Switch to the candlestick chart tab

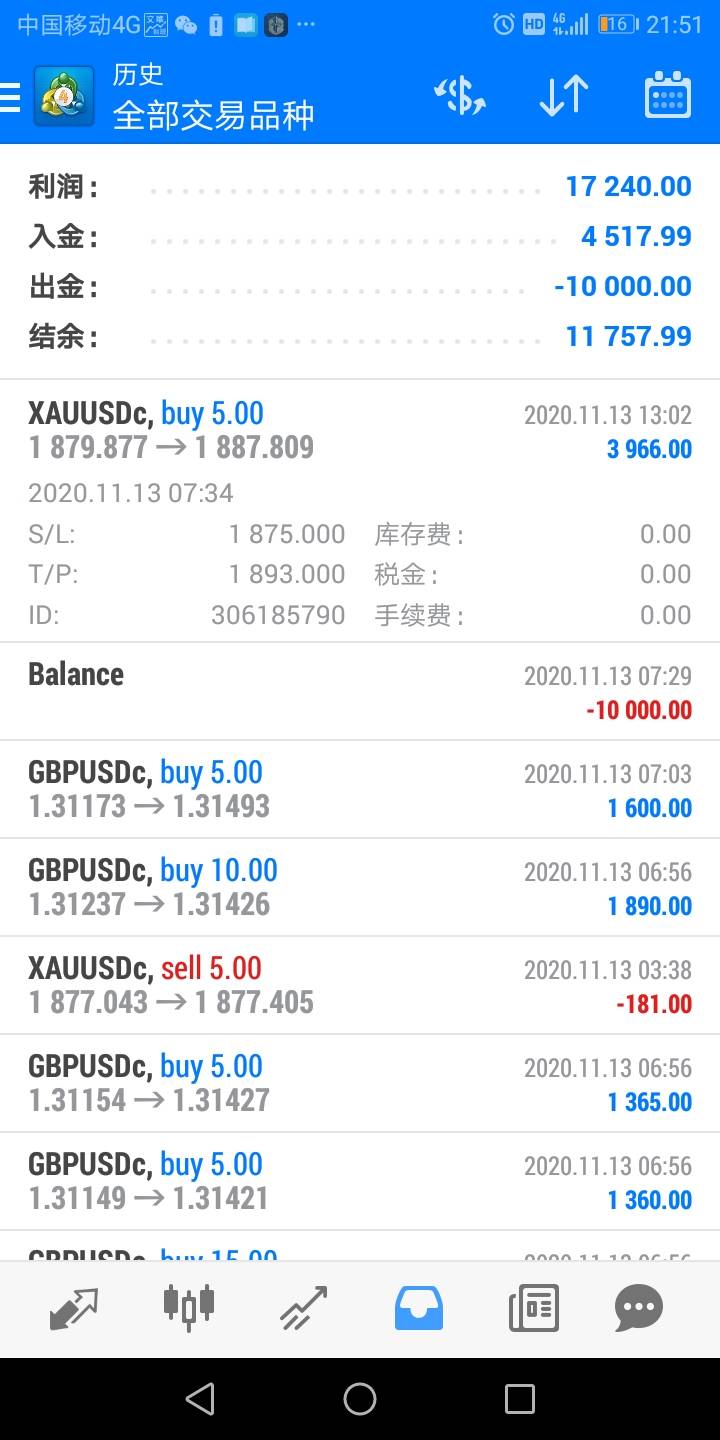188,1308
